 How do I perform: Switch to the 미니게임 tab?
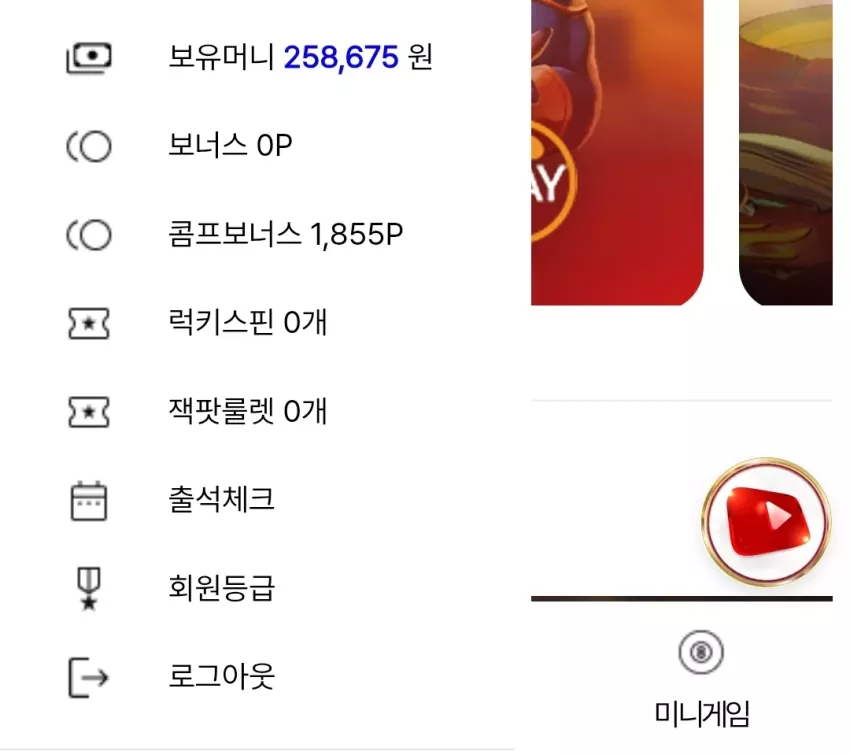[701, 679]
